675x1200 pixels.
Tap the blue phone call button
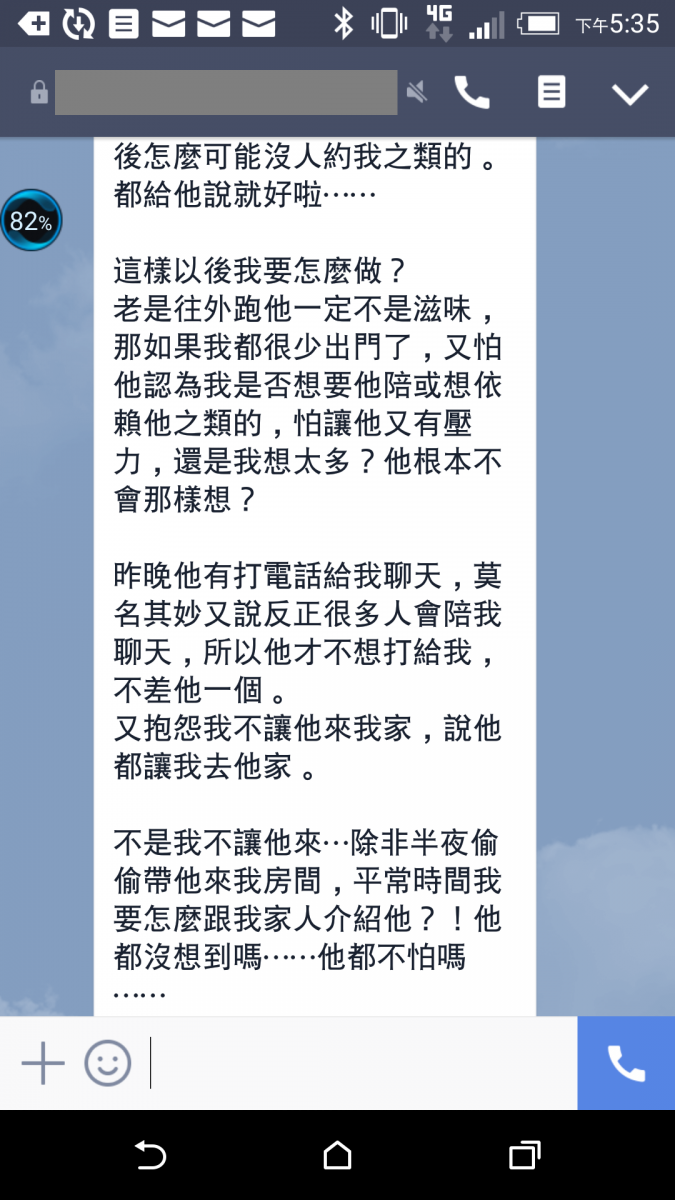point(626,1063)
